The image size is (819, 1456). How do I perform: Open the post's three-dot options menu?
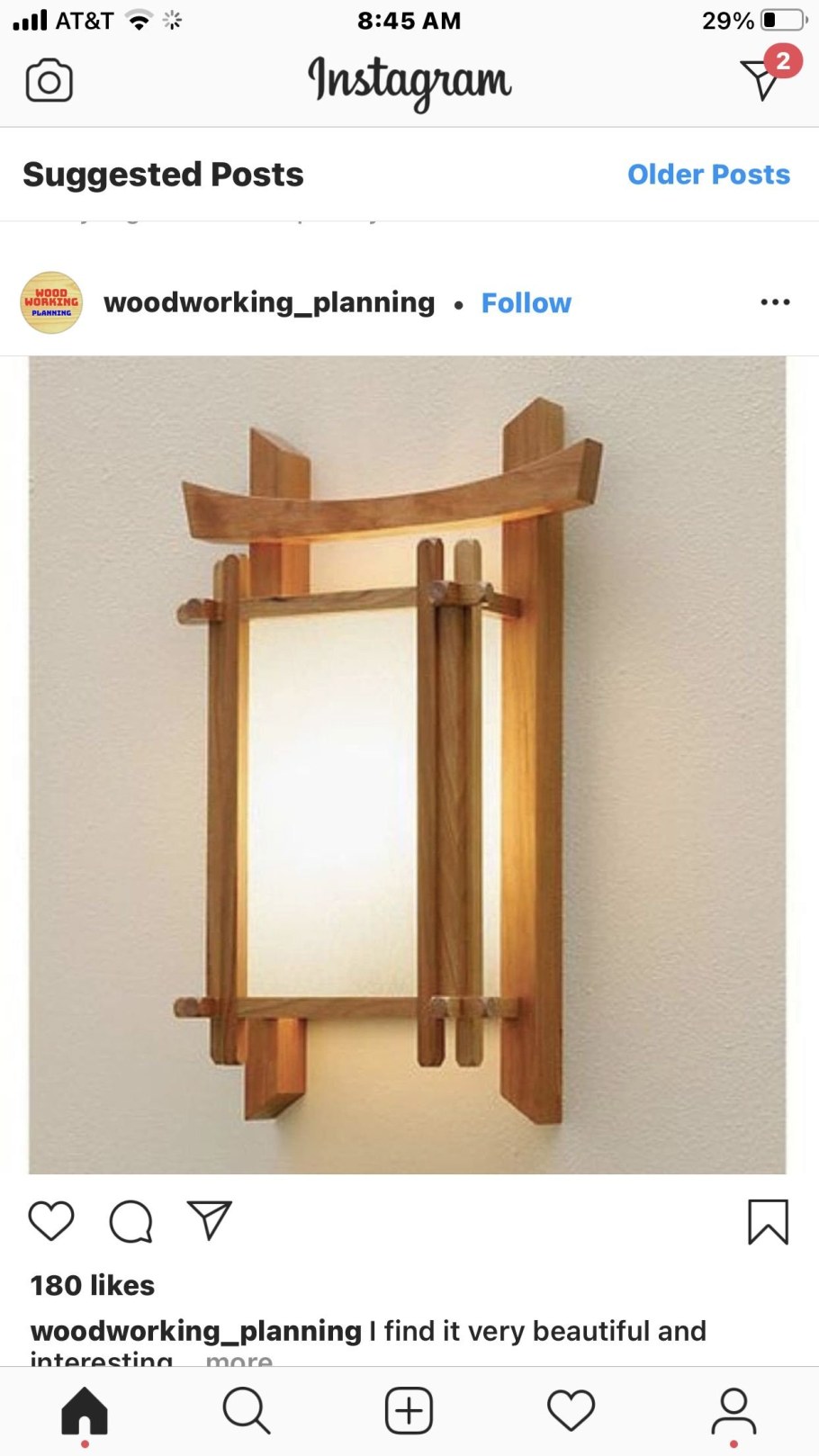(775, 302)
